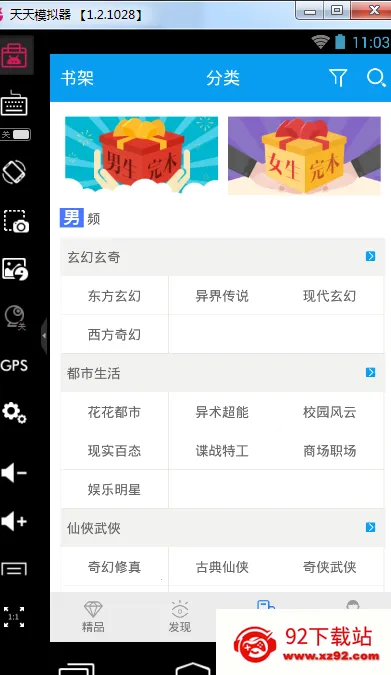The height and width of the screenshot is (675, 391).
Task: Expand the 玄幻玄奇 category arrow
Action: (x=370, y=256)
